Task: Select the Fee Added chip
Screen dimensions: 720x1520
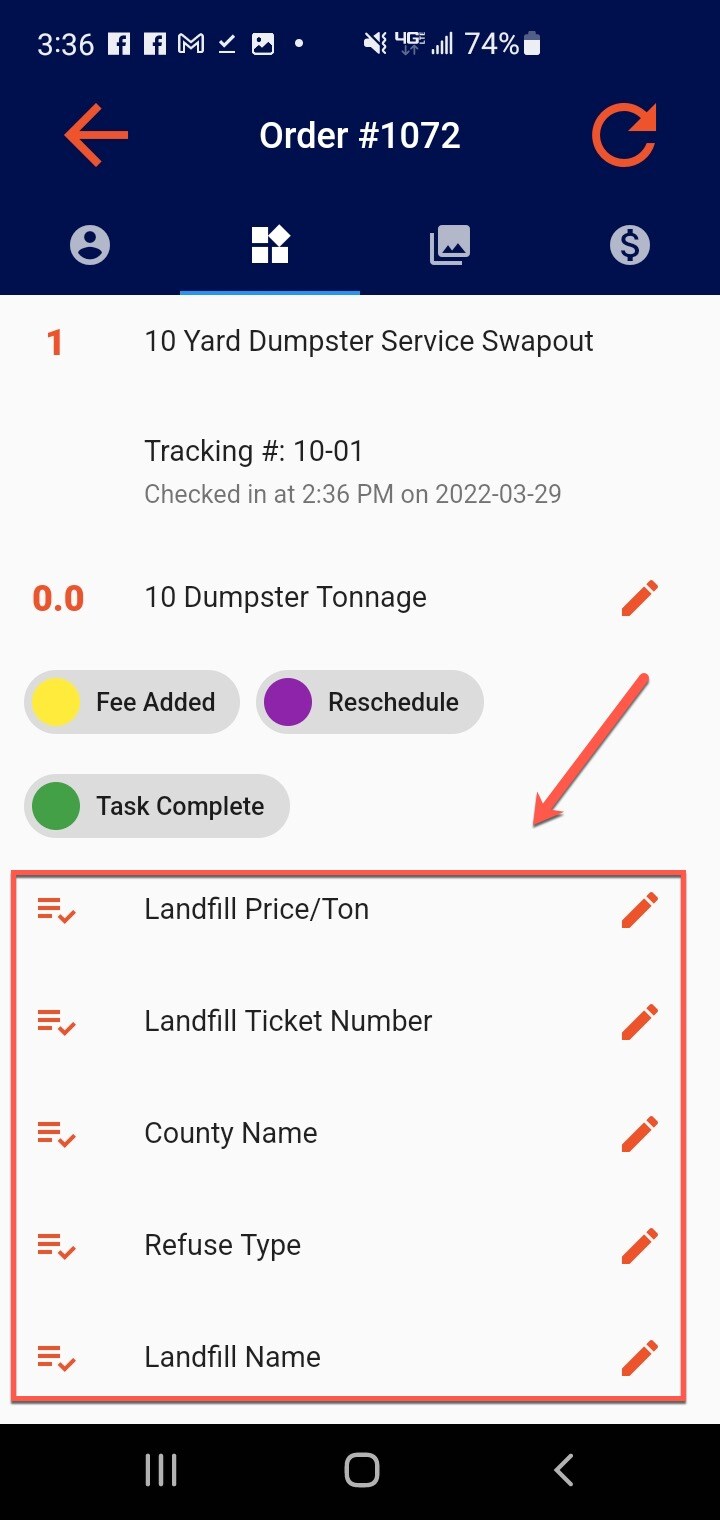Action: (132, 702)
